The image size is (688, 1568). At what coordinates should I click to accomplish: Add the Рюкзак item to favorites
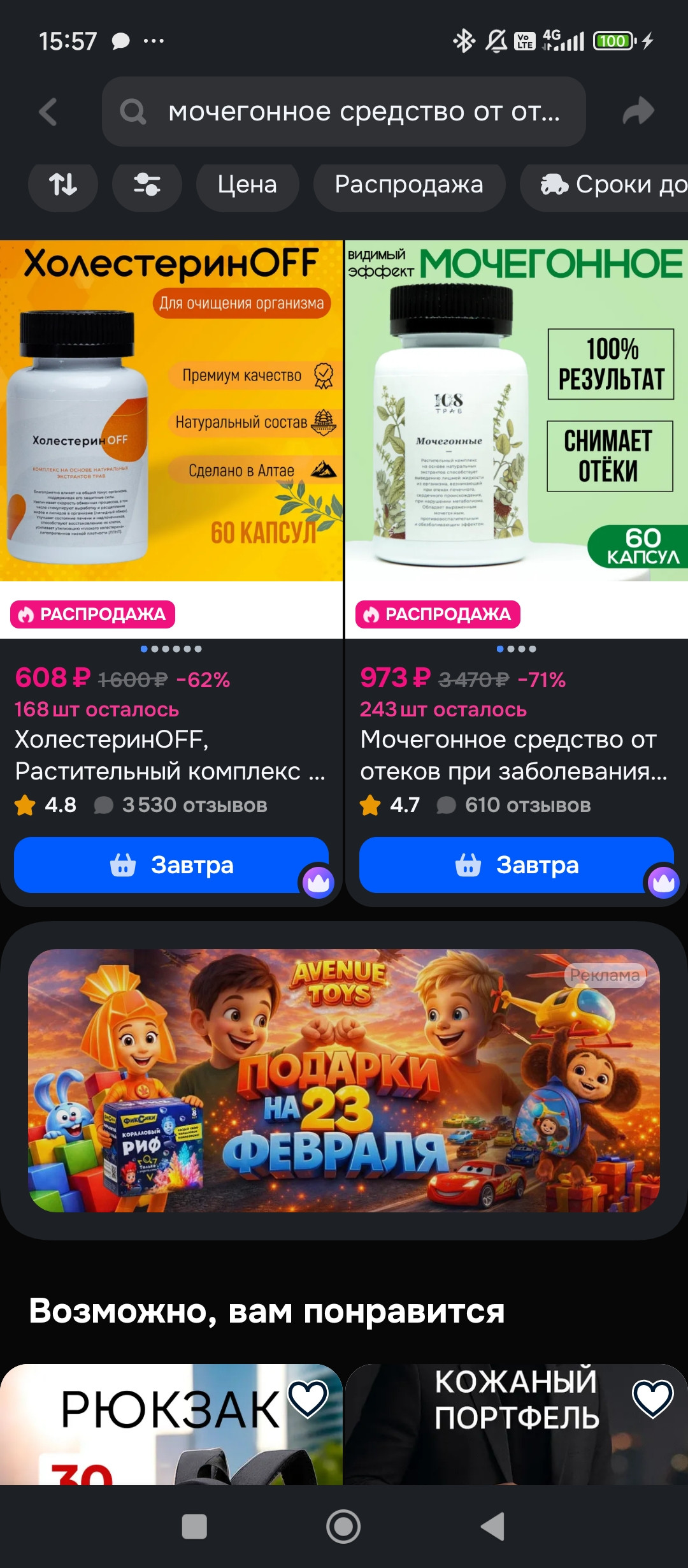click(308, 1398)
